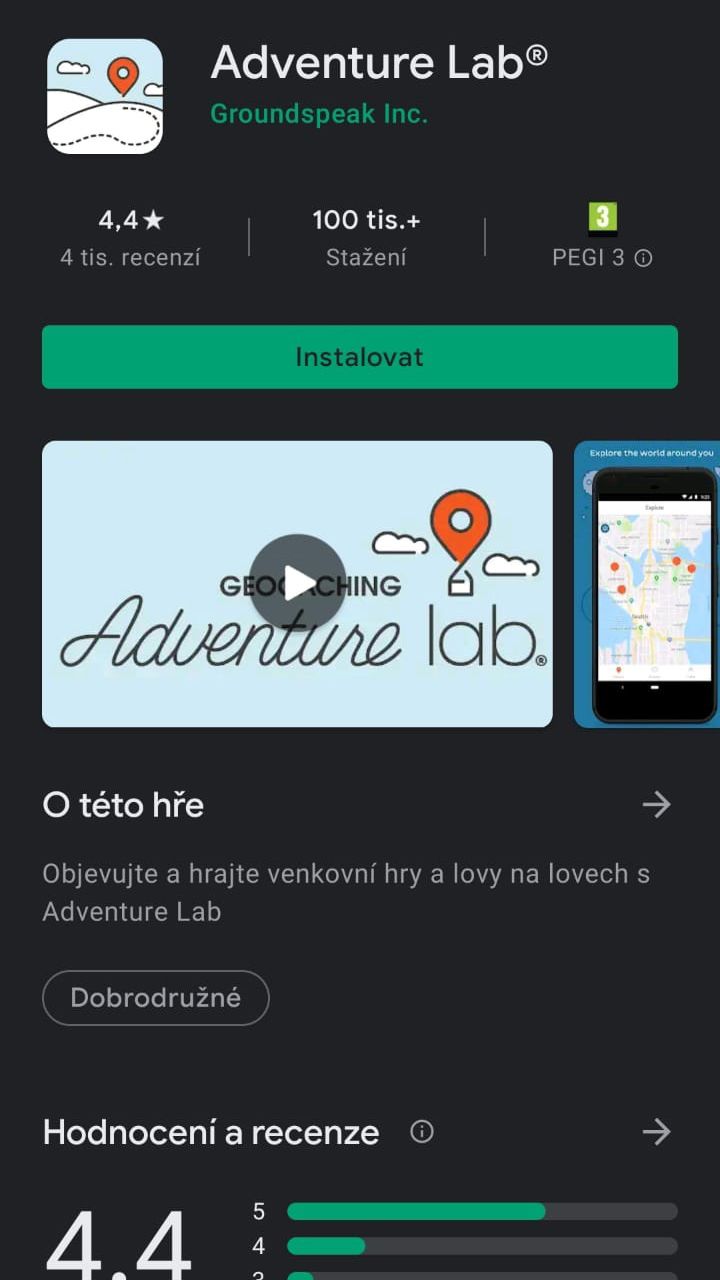This screenshot has height=1280, width=720.
Task: Select the Dobrodružné category chip
Action: (156, 997)
